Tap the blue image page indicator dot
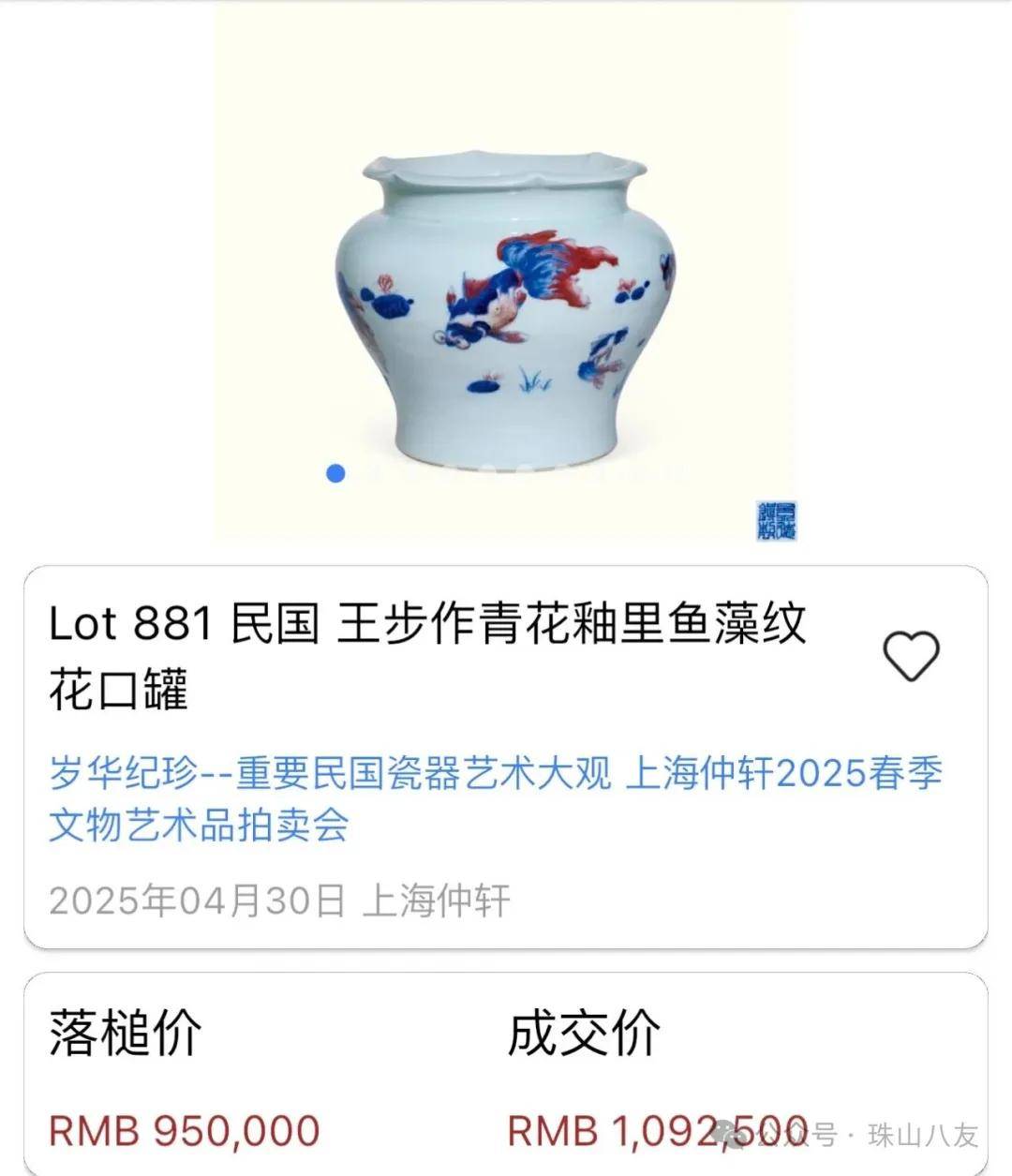Viewport: 1012px width, 1176px height. [335, 473]
